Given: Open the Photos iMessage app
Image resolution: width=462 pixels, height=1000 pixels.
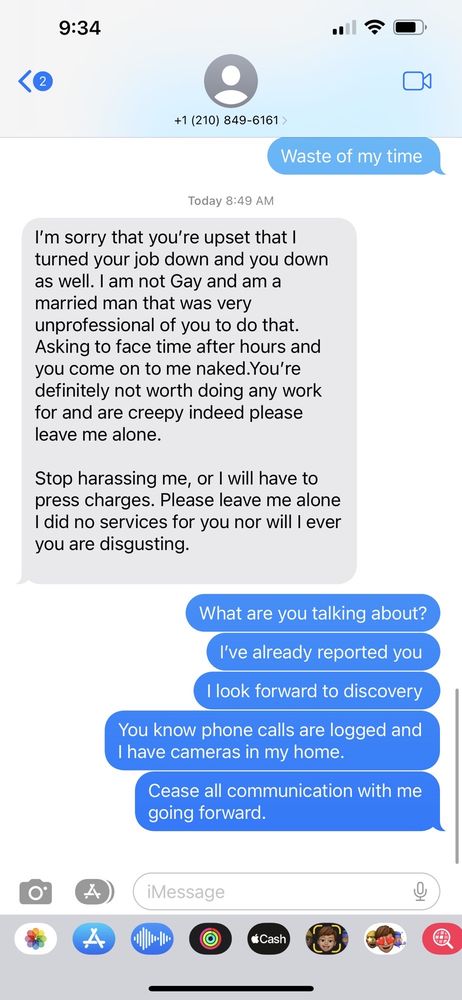Looking at the screenshot, I should 36,939.
